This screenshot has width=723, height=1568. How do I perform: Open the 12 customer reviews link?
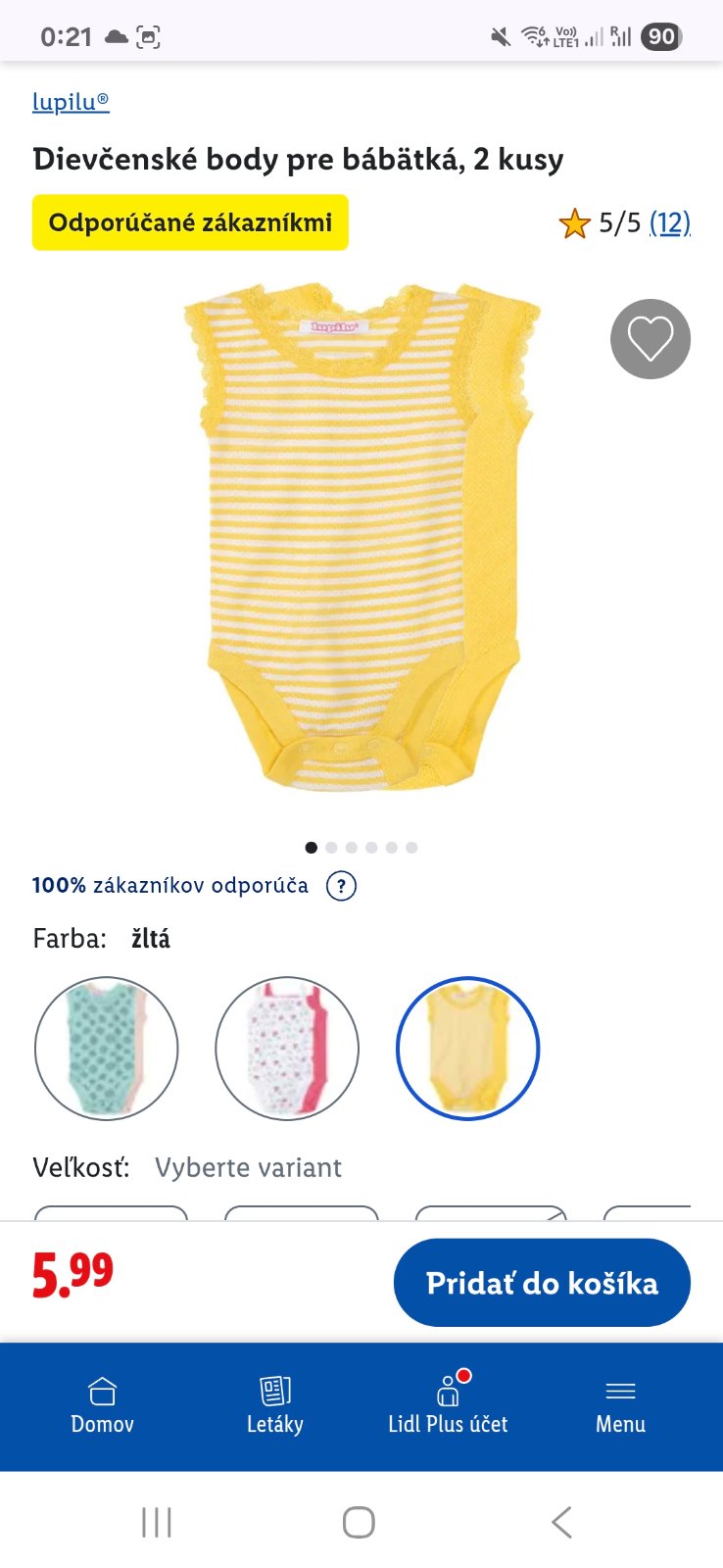point(670,222)
